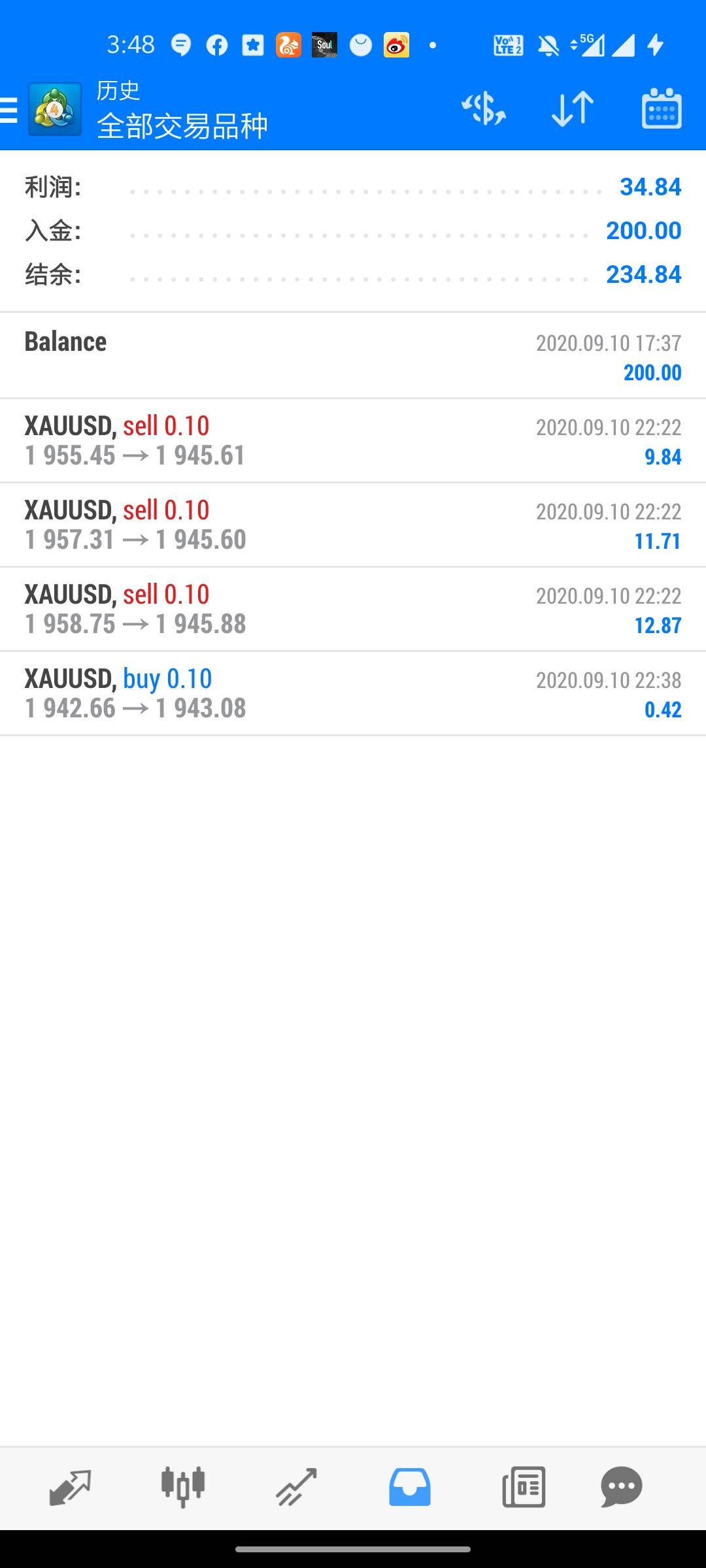Image resolution: width=706 pixels, height=1568 pixels.
Task: Open the news tab
Action: coord(524,1487)
